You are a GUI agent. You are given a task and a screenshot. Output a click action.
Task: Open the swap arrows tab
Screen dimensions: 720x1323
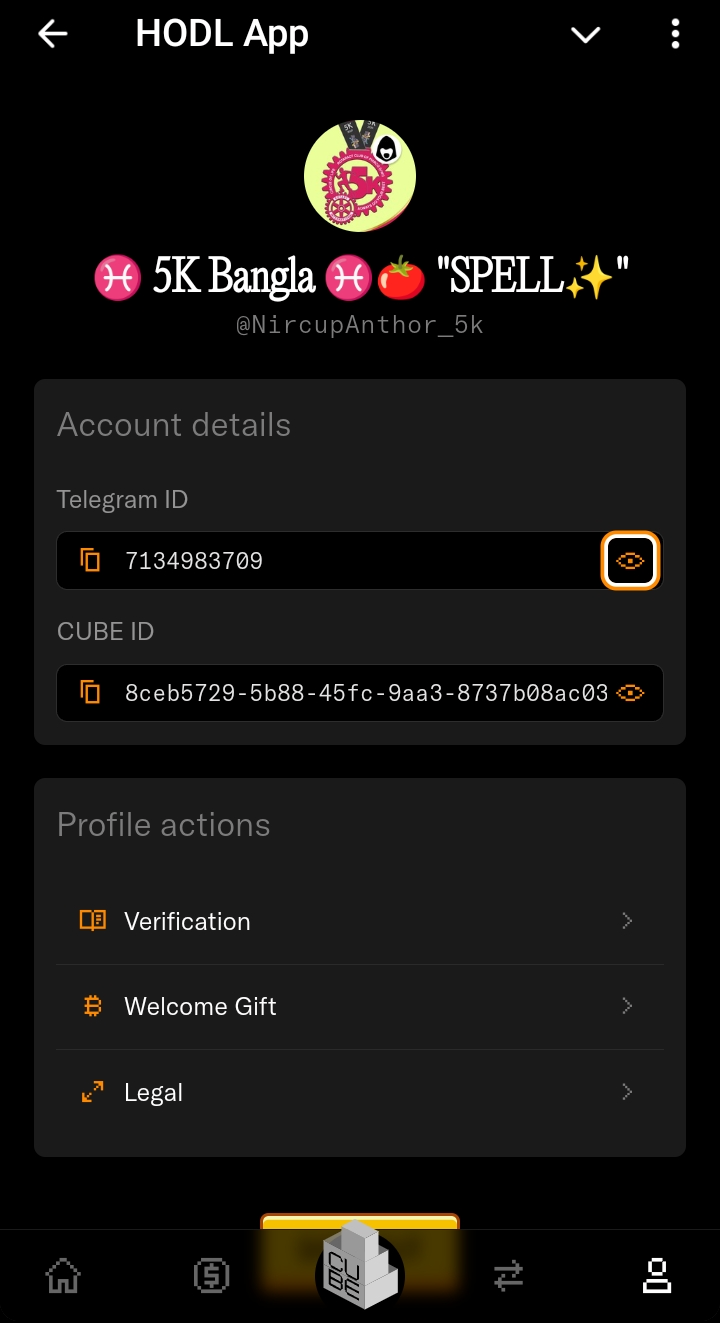pos(508,1275)
